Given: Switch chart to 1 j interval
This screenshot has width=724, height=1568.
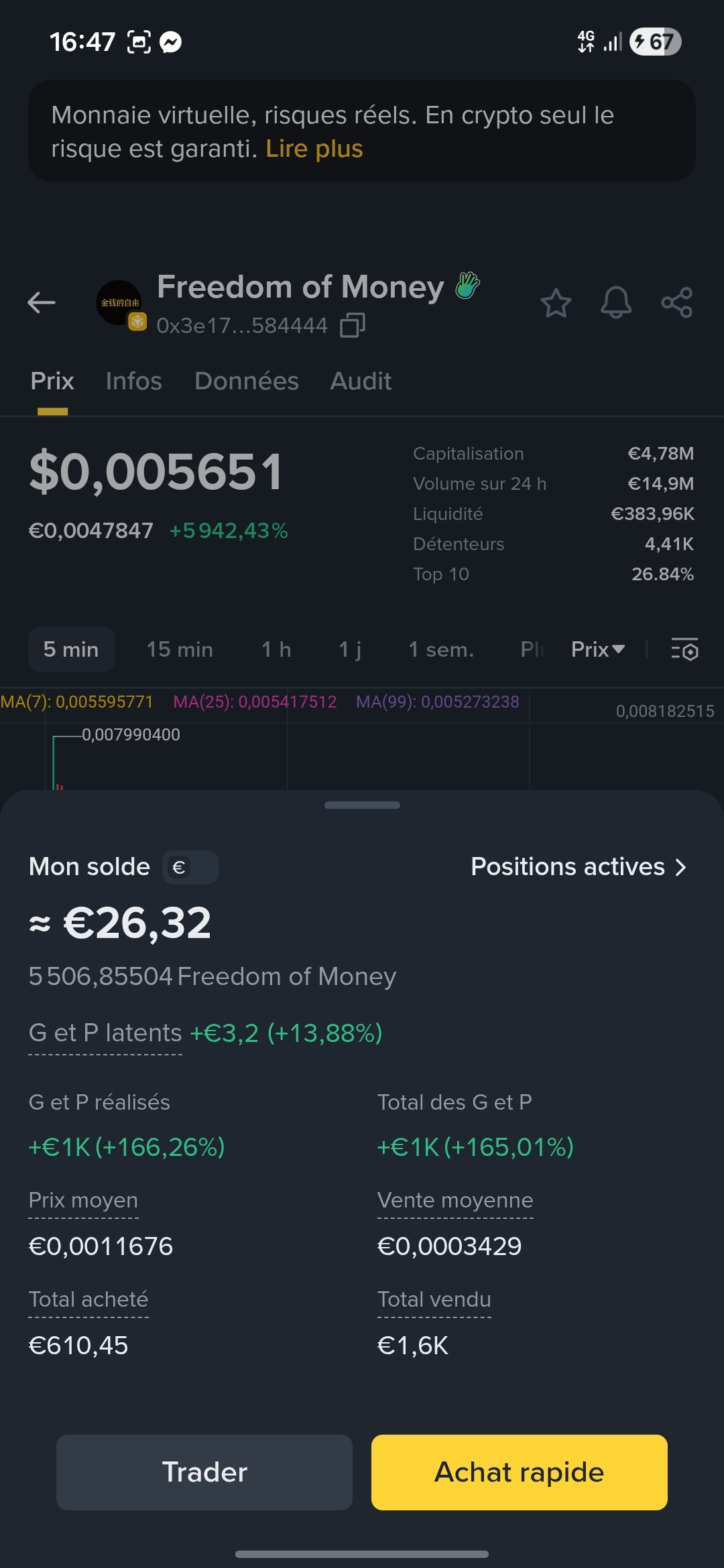Looking at the screenshot, I should point(350,649).
